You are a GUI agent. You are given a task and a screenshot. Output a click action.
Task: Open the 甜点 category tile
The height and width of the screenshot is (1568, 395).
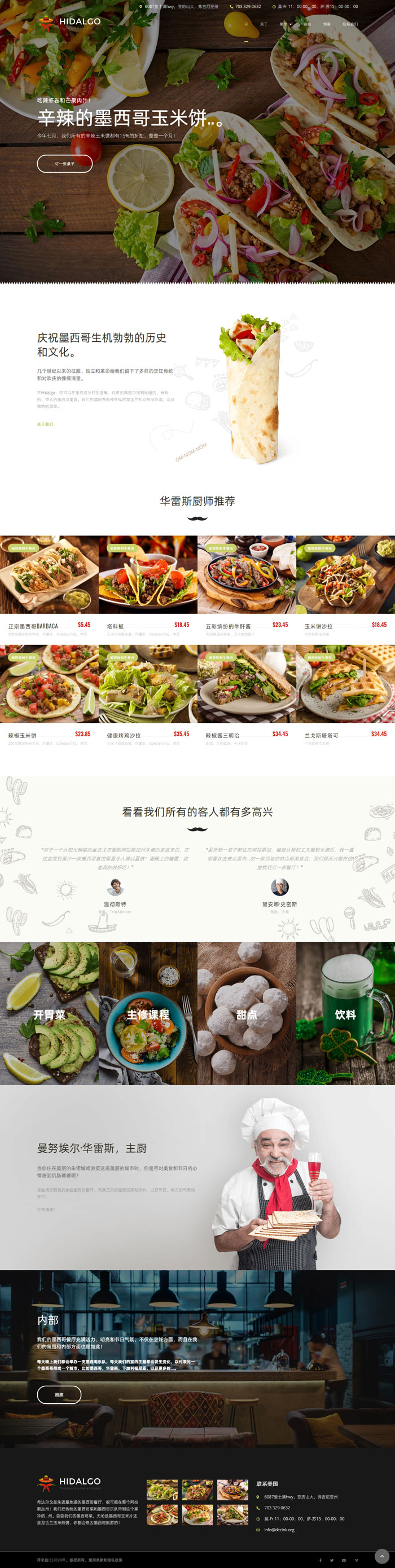coord(247,1014)
